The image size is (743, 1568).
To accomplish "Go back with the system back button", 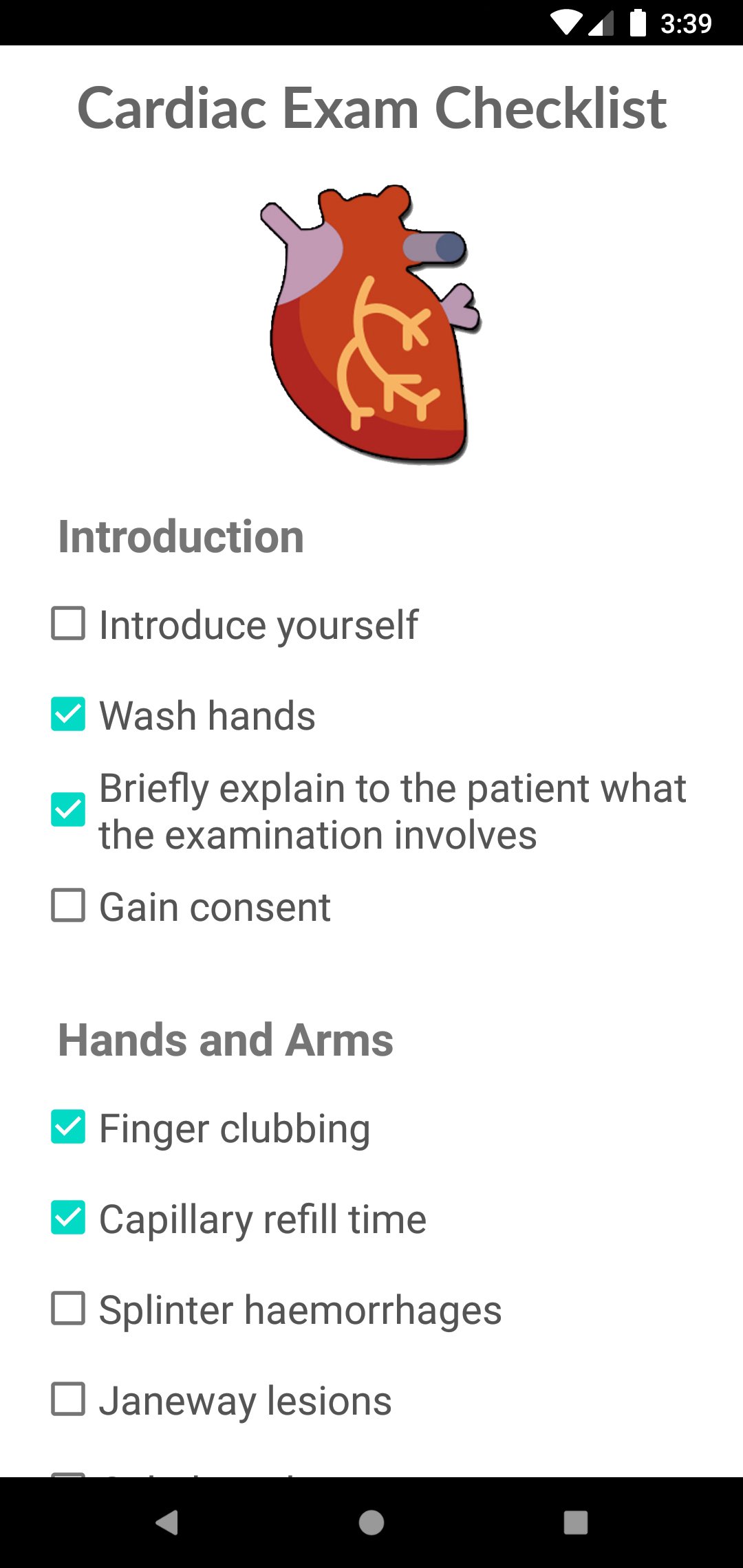I will pyautogui.click(x=167, y=1523).
